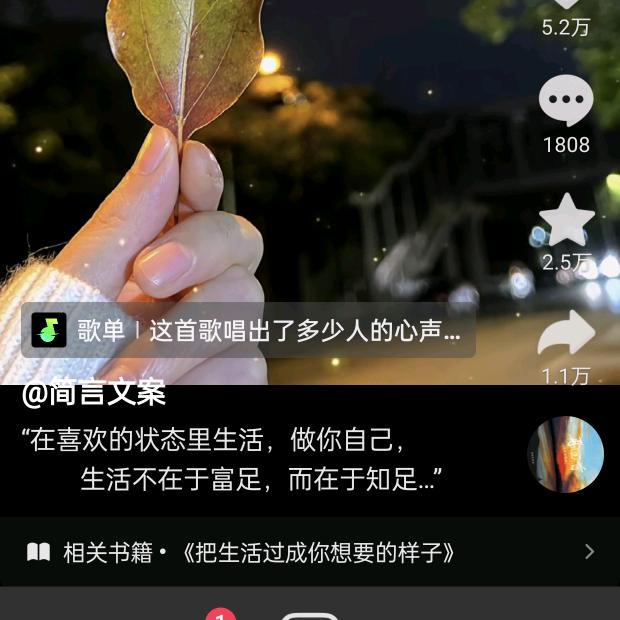This screenshot has height=620, width=620.
Task: Add this video to favorites with the star
Action: pos(566,221)
